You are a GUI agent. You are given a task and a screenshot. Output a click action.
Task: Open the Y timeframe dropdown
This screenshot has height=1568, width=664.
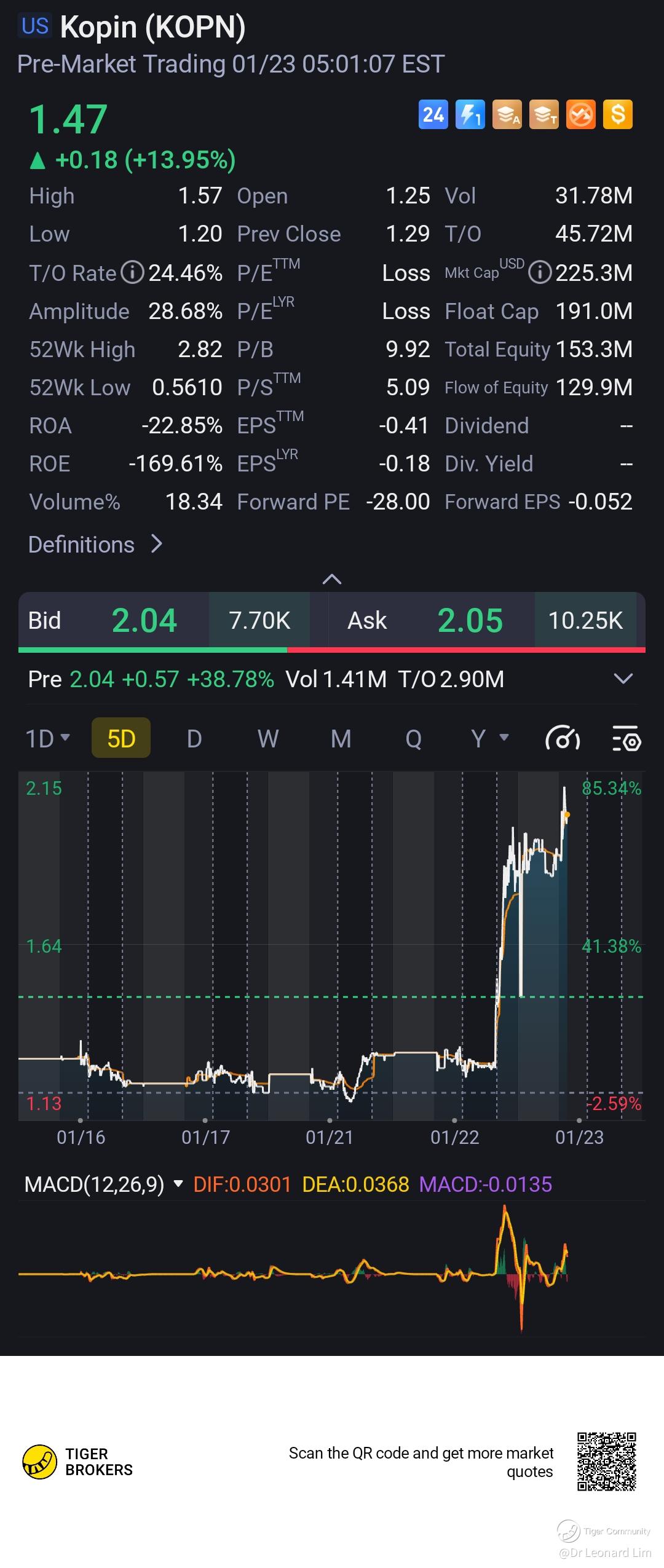[x=489, y=738]
